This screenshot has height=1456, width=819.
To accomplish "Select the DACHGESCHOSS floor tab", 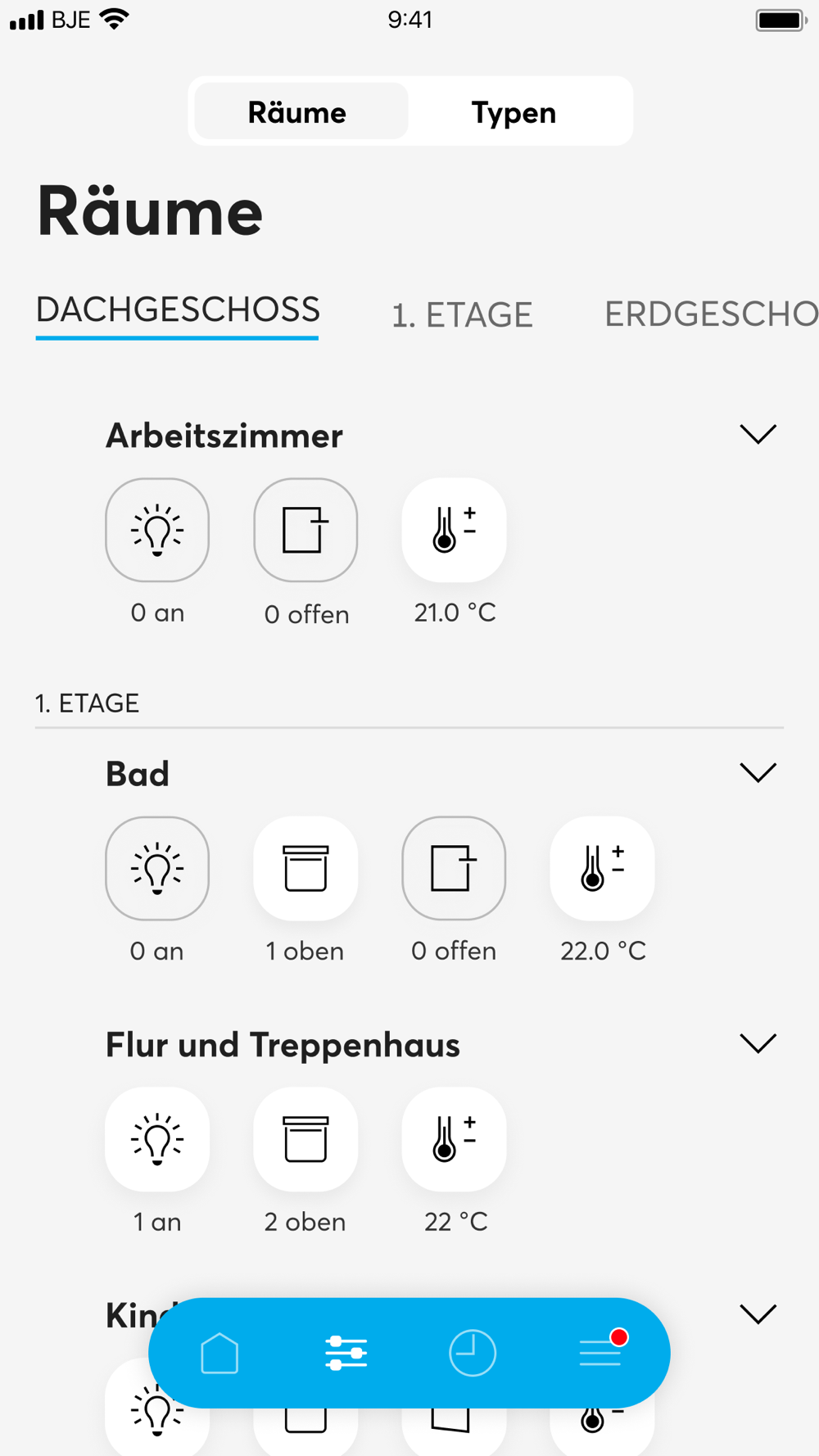I will (178, 311).
